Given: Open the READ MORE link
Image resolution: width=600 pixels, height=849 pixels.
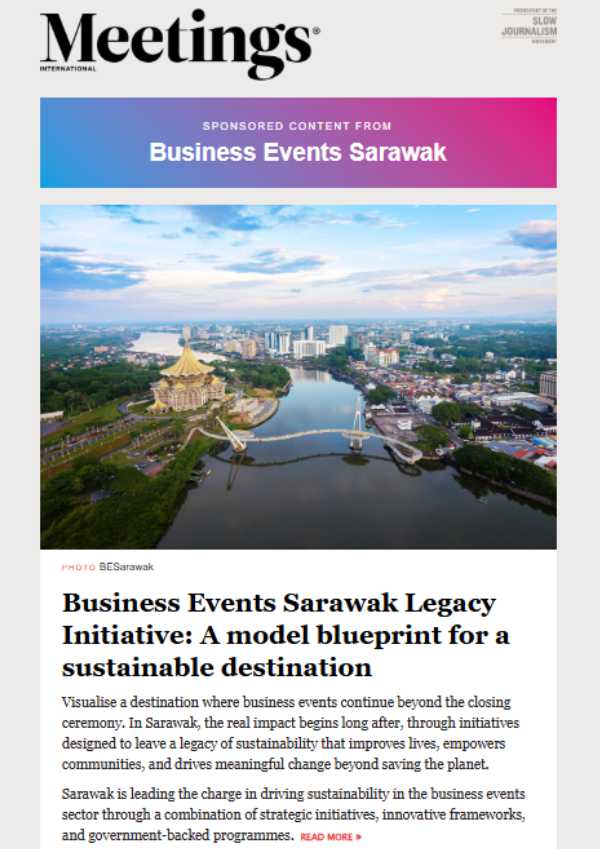Looking at the screenshot, I should [331, 836].
